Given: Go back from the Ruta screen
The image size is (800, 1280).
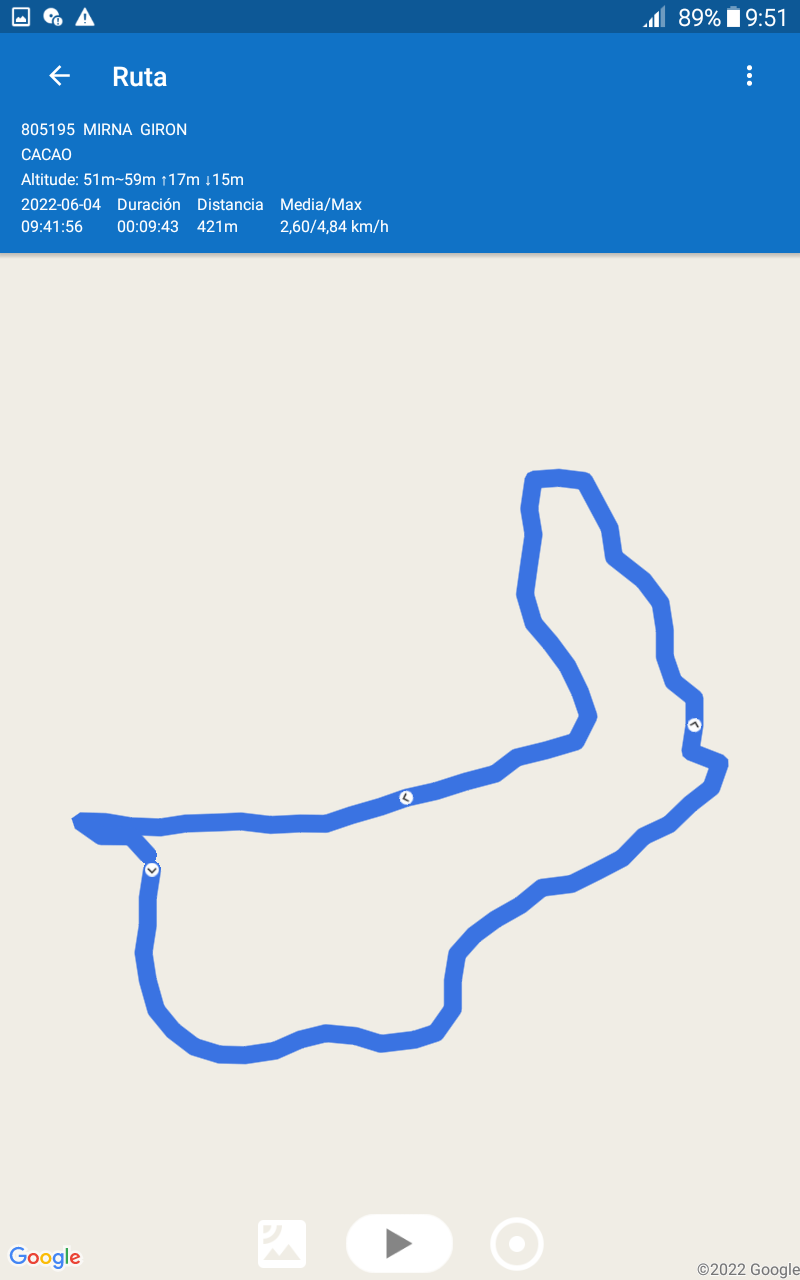Looking at the screenshot, I should [59, 76].
